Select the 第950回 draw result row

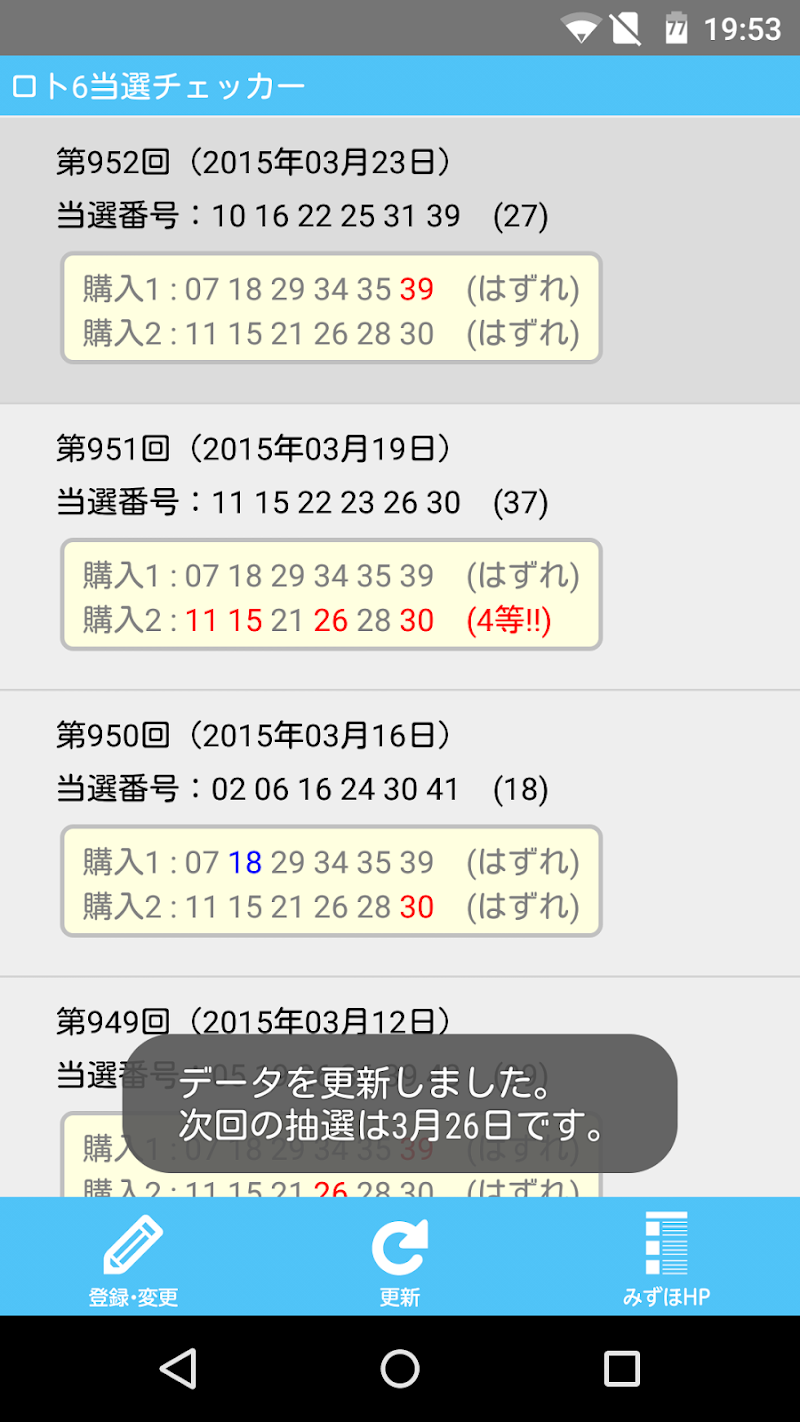[x=400, y=833]
